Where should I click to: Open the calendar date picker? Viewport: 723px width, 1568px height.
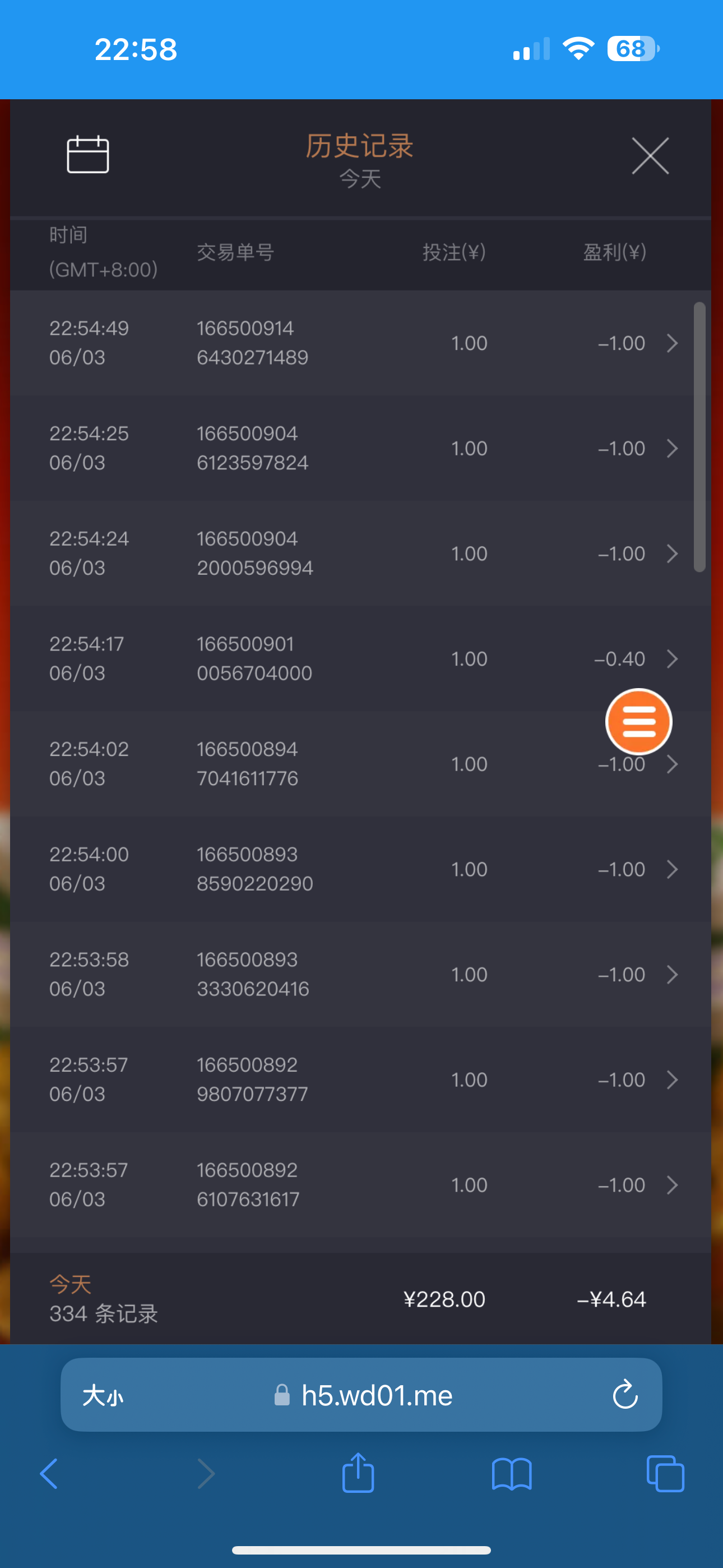tap(87, 155)
